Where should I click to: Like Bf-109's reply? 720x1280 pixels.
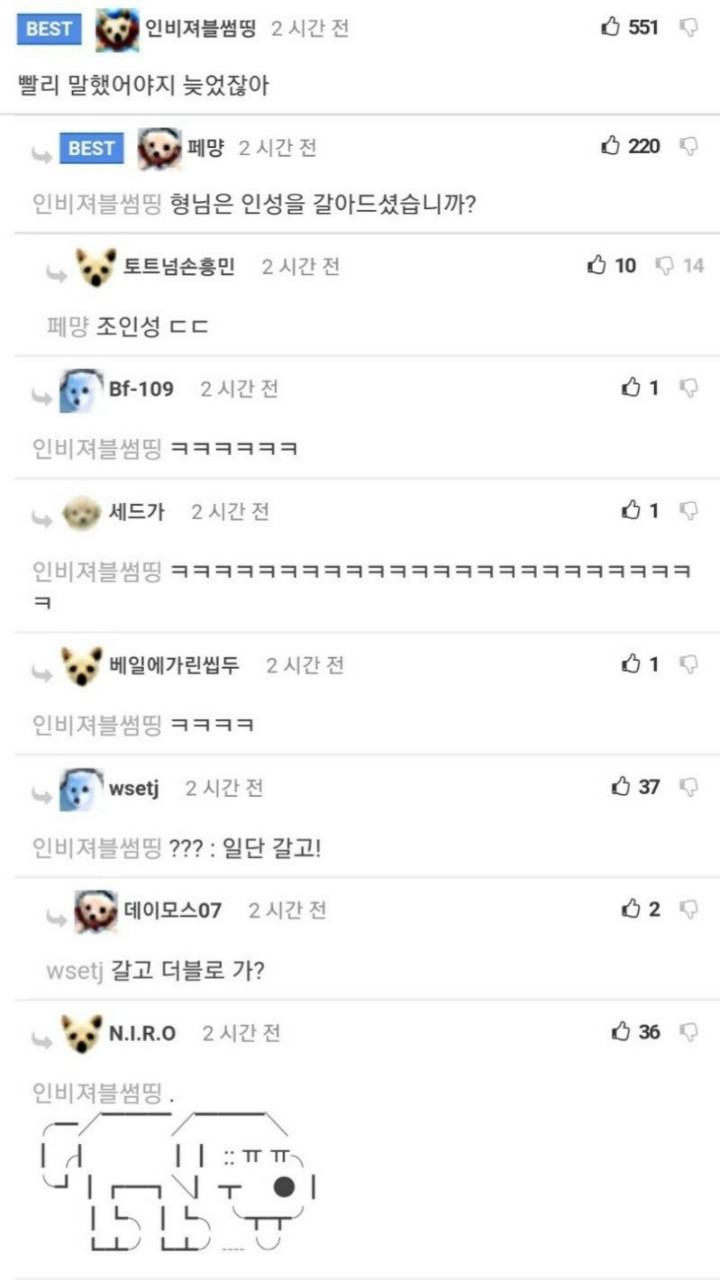[x=631, y=387]
